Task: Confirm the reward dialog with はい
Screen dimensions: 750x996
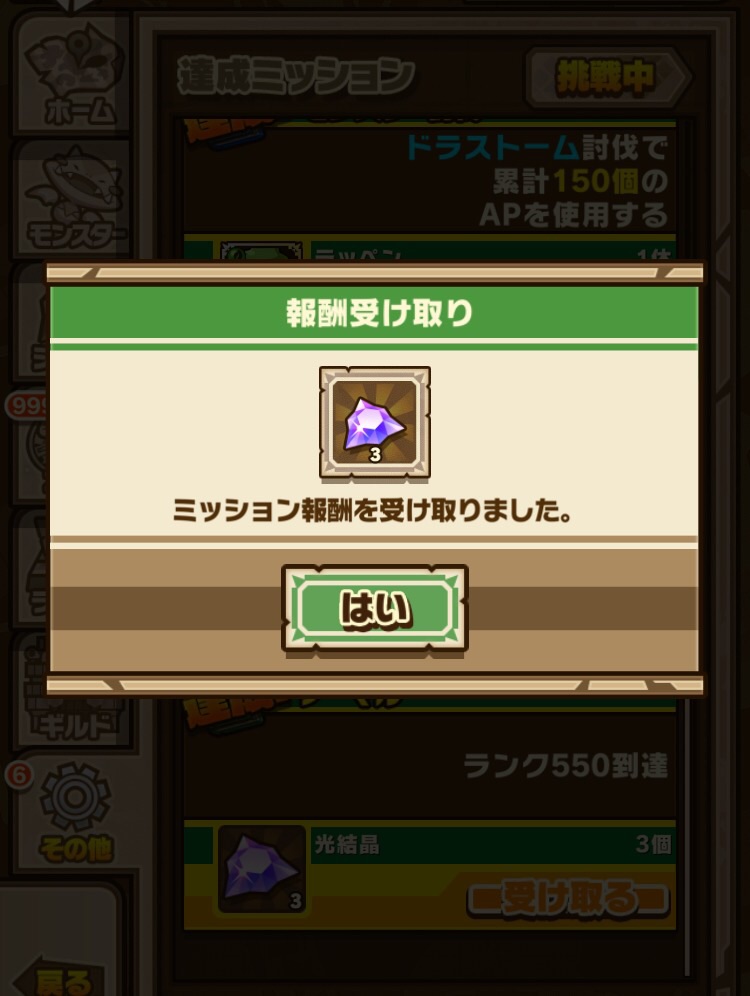Action: click(375, 608)
